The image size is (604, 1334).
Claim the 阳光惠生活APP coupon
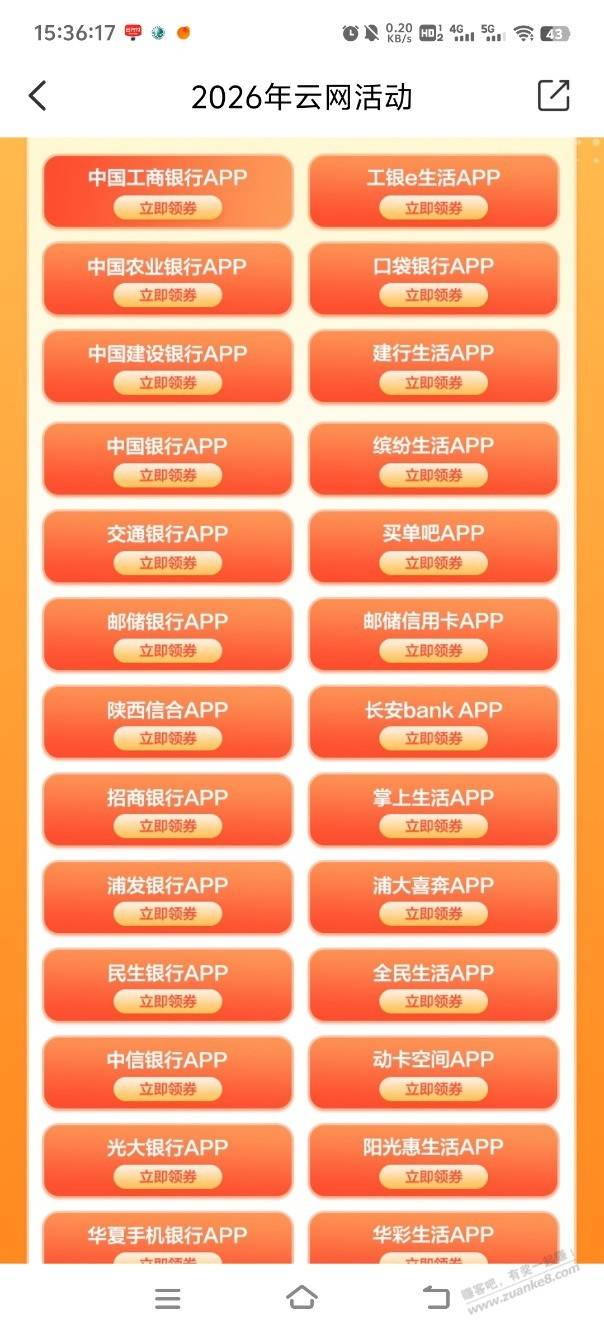433,1177
